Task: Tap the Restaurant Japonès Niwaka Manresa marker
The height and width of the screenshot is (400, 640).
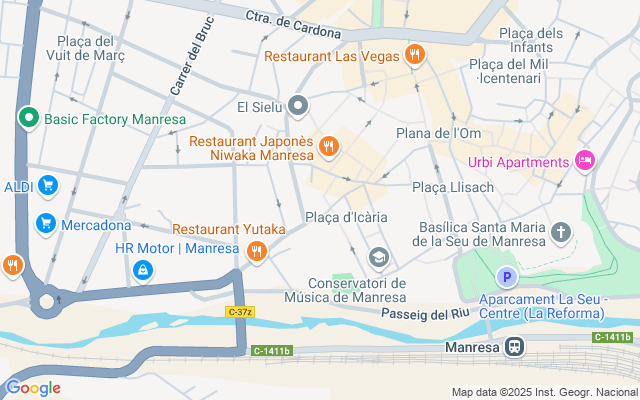Action: 328,149
